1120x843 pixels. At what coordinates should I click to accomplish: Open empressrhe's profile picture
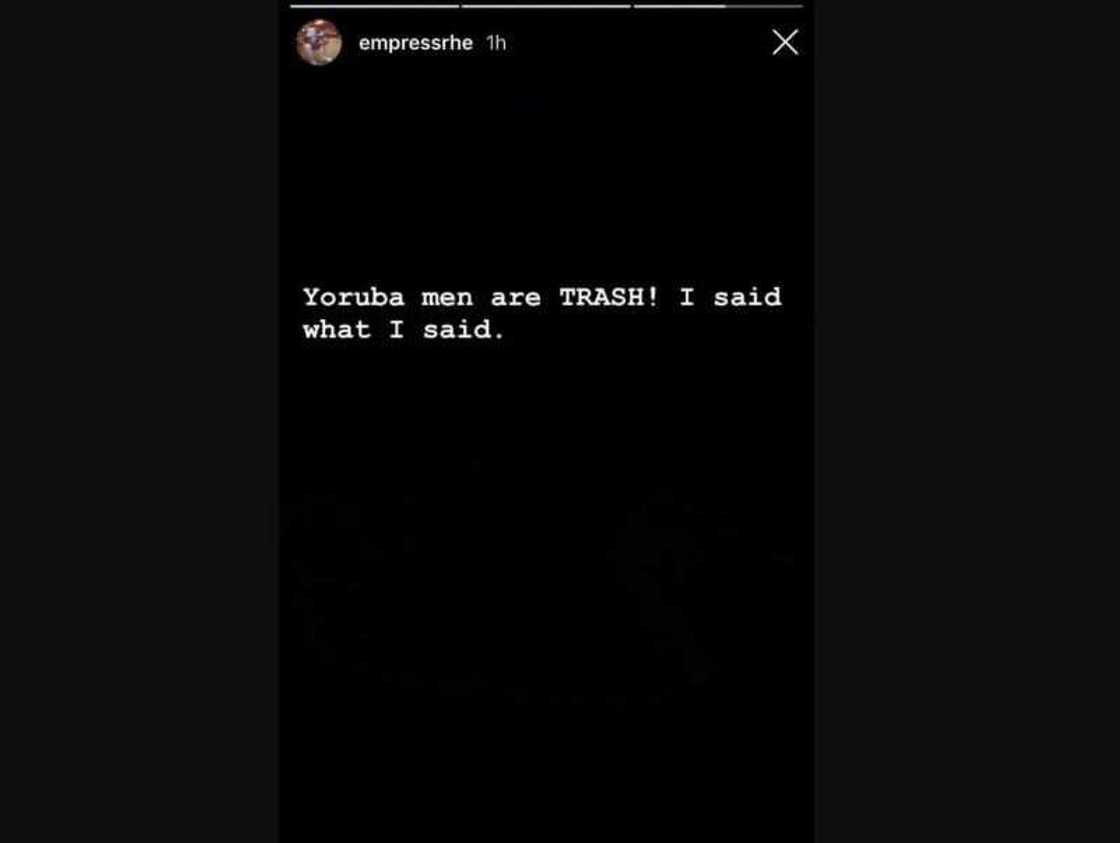click(x=319, y=43)
